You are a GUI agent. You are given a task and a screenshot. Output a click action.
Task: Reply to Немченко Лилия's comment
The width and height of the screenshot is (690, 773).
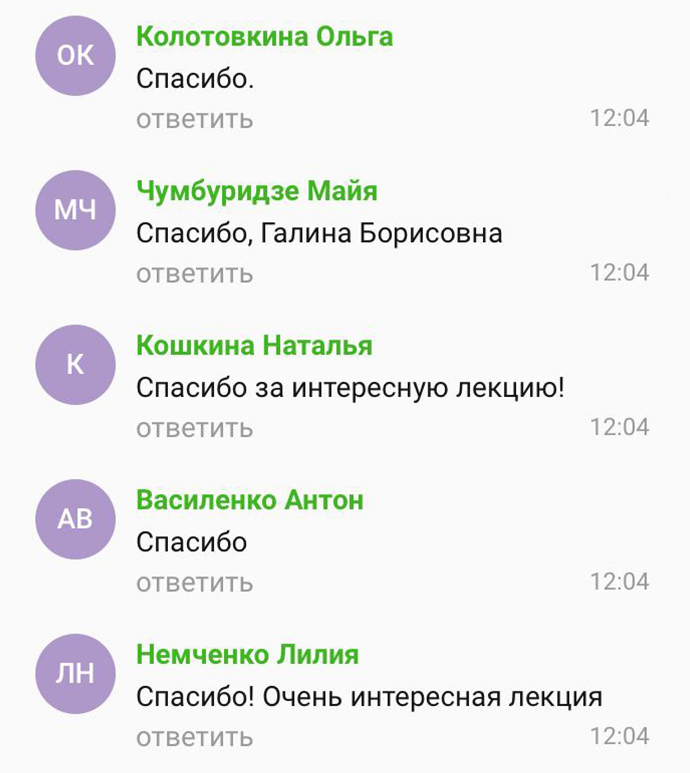click(x=194, y=738)
